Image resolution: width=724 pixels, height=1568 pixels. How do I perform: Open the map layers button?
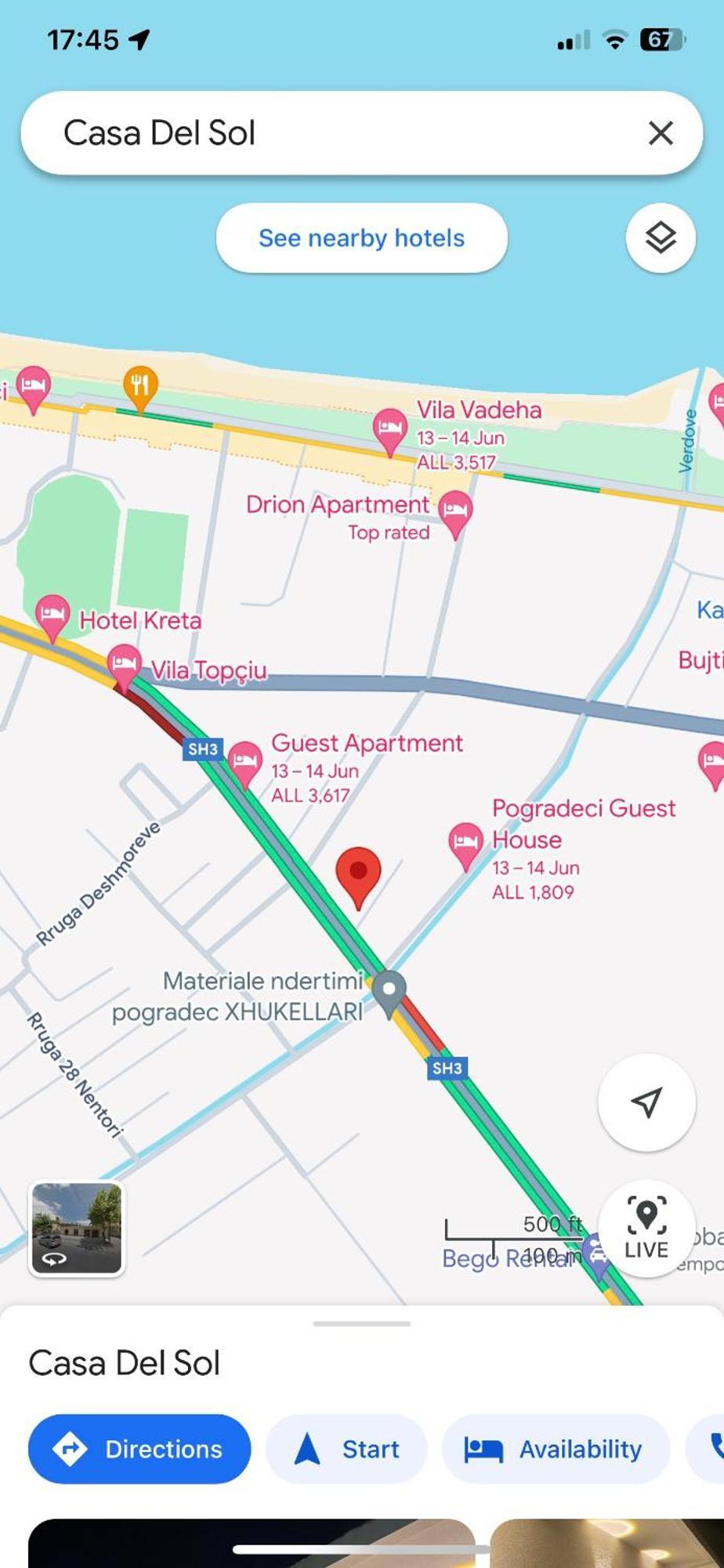point(660,238)
